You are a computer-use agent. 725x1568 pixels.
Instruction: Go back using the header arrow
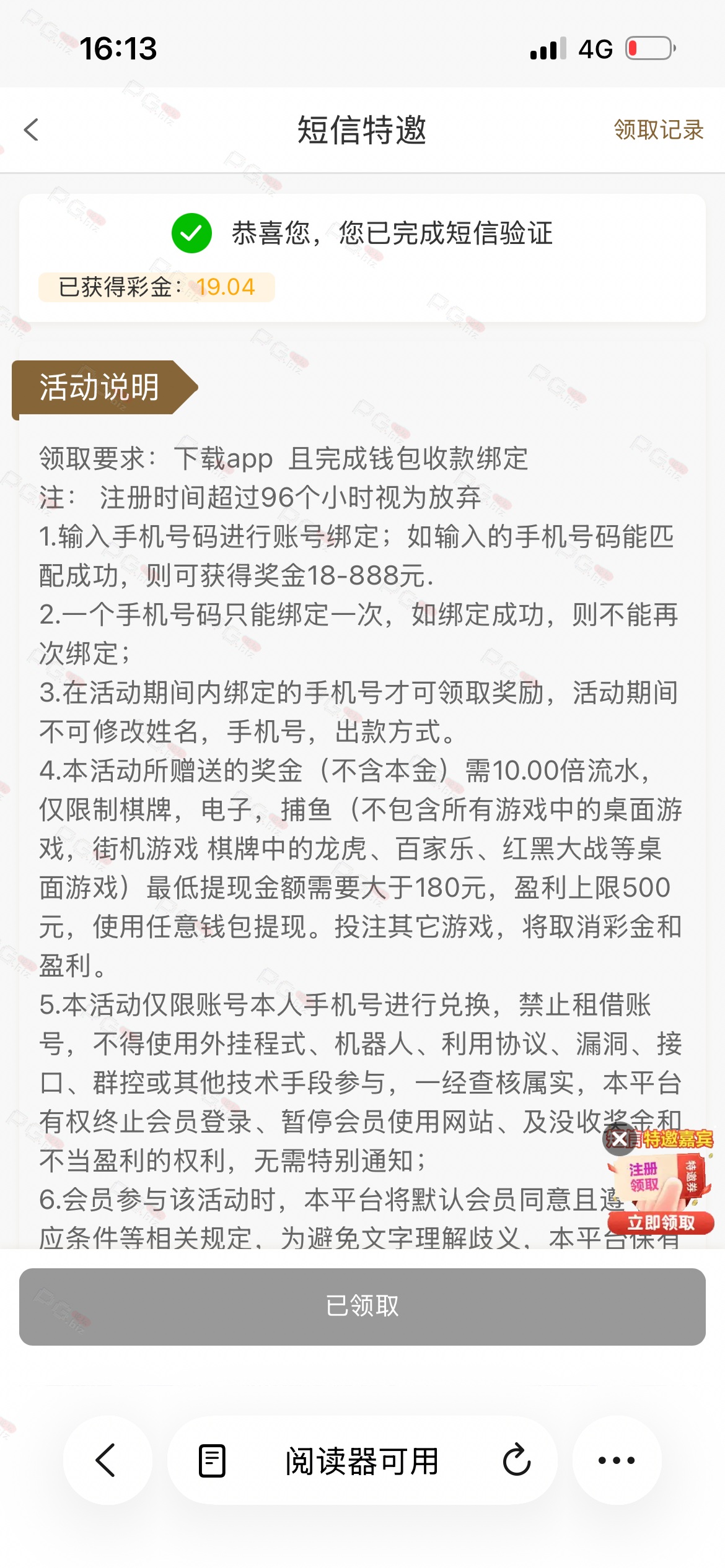pos(31,130)
